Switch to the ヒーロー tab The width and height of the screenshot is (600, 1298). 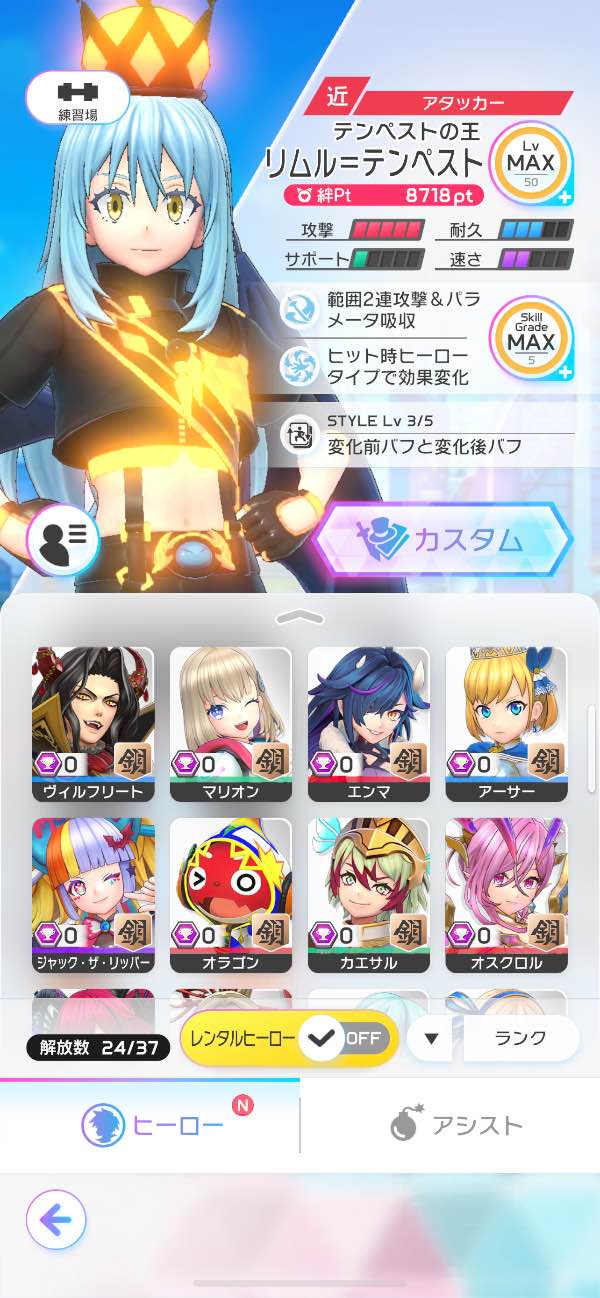pyautogui.click(x=150, y=1126)
